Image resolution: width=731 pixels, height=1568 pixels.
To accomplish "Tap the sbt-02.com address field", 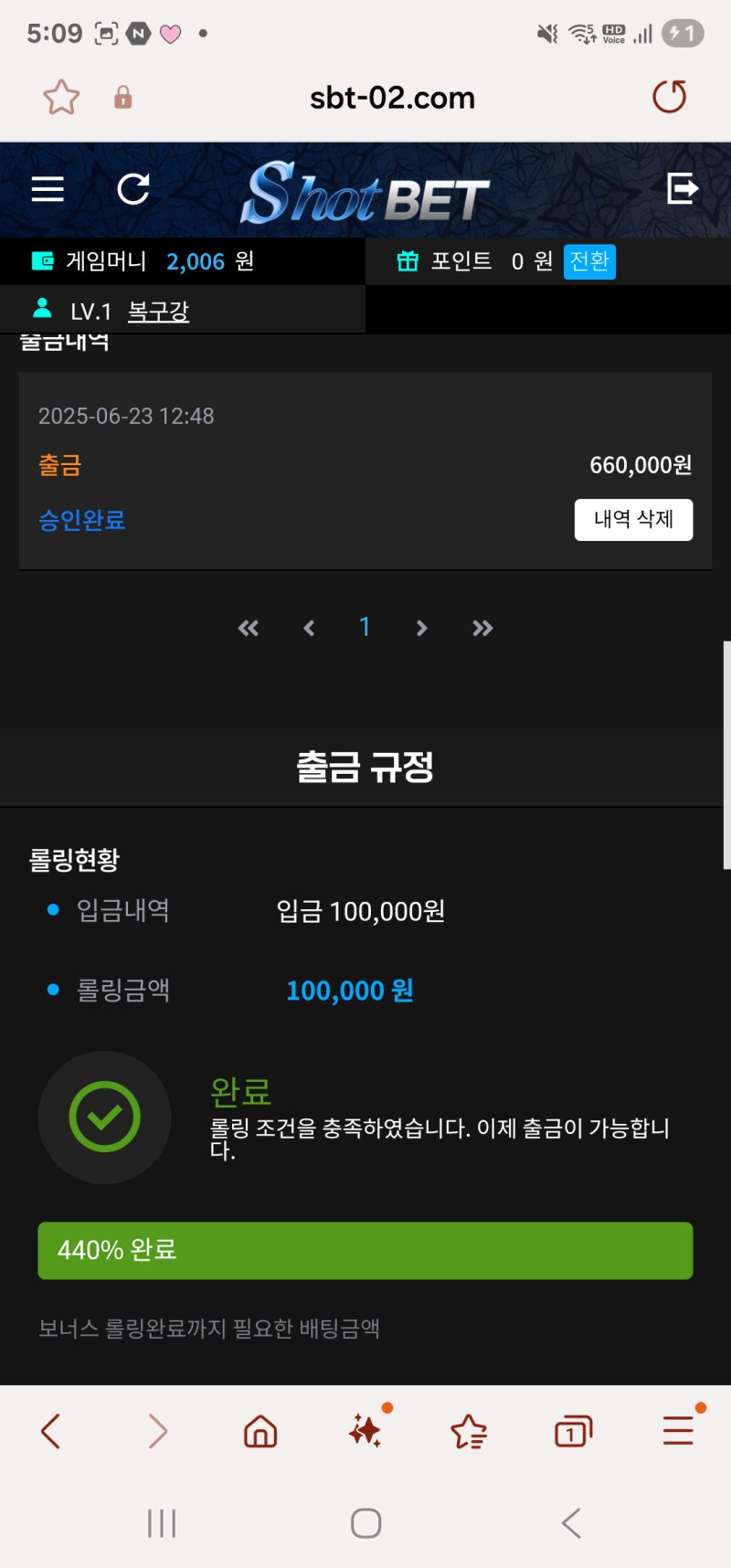I will point(392,98).
